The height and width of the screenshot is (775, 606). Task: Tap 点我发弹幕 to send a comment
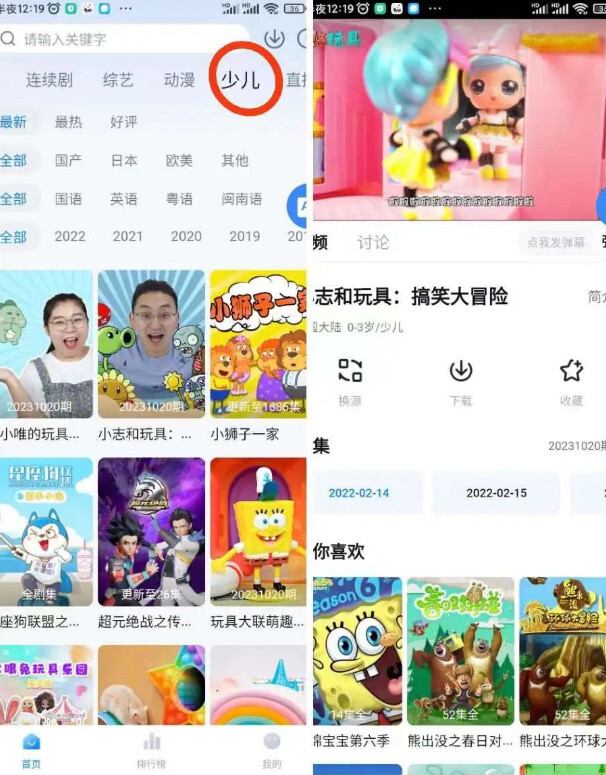point(553,242)
